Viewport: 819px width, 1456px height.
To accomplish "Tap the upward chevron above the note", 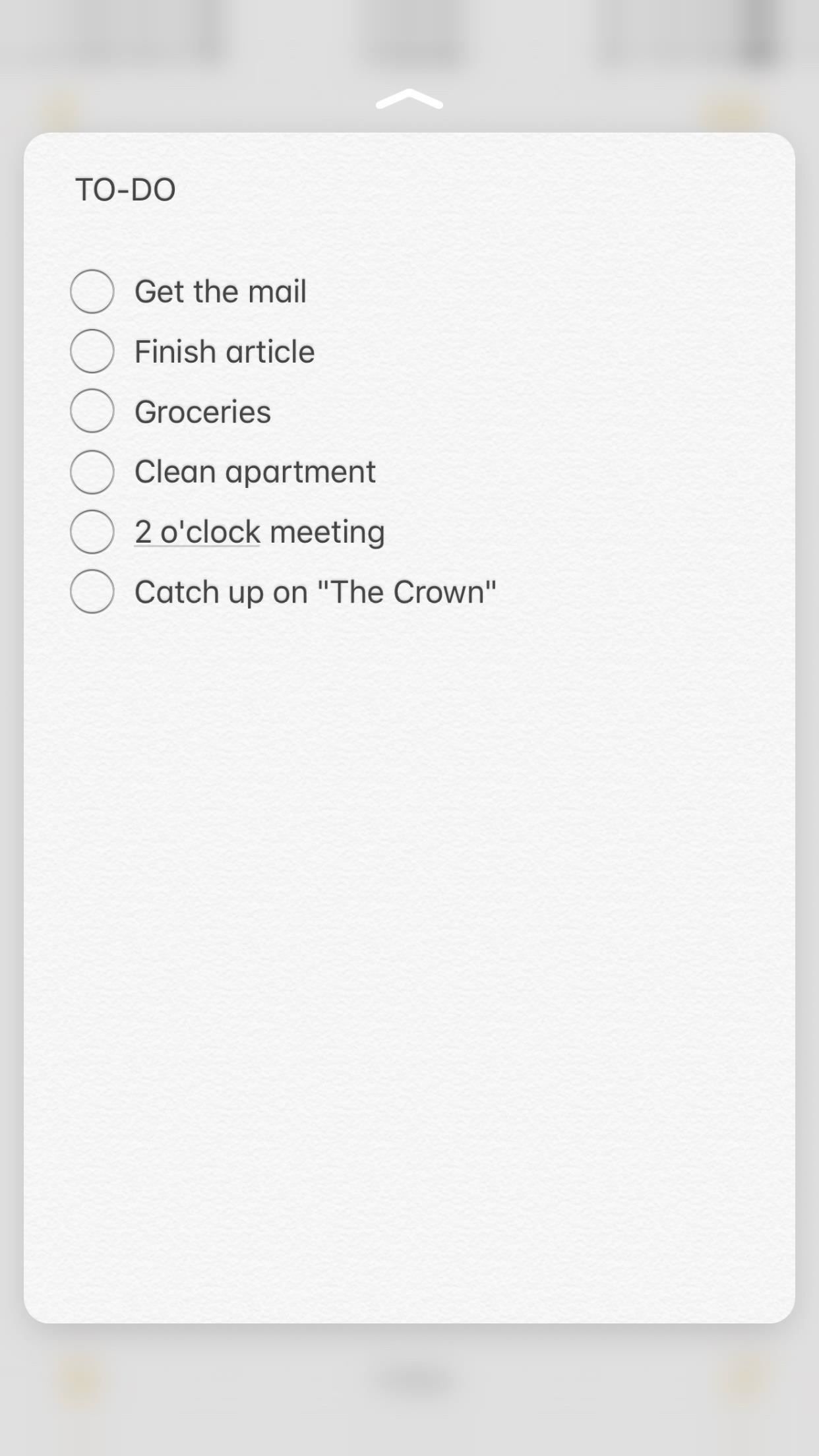I will point(409,100).
